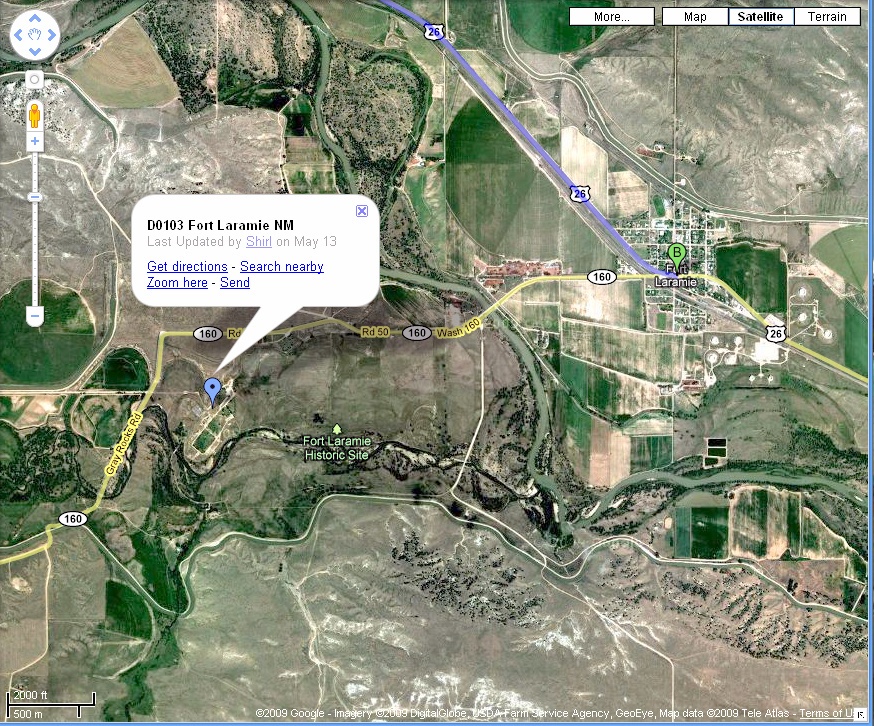Switch to Terrain view
The height and width of the screenshot is (726, 874).
pos(827,16)
